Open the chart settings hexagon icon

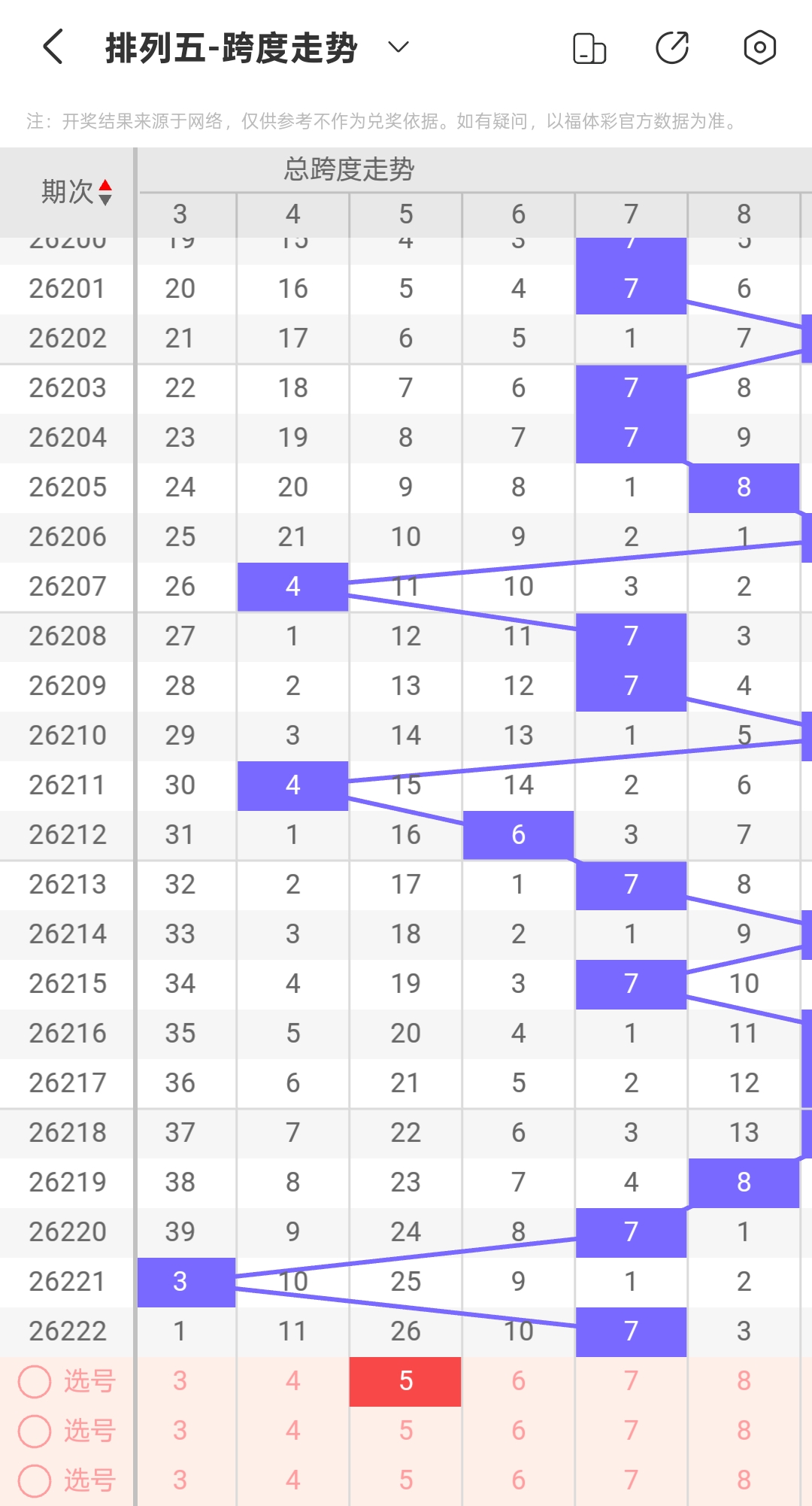[x=759, y=48]
